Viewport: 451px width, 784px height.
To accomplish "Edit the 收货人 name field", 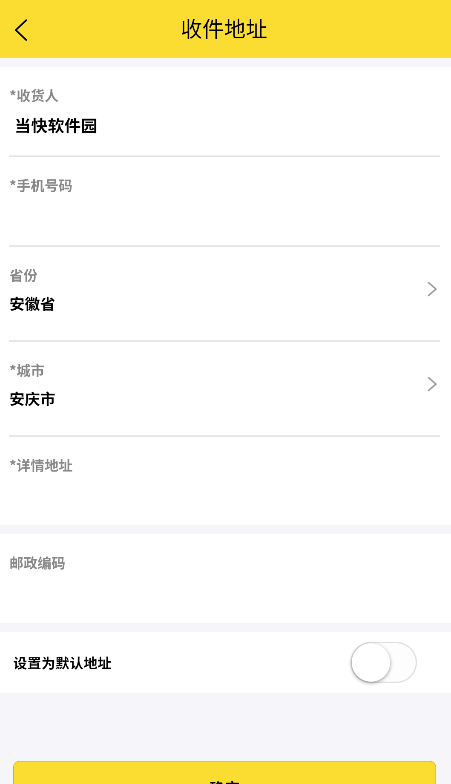I will 224,126.
